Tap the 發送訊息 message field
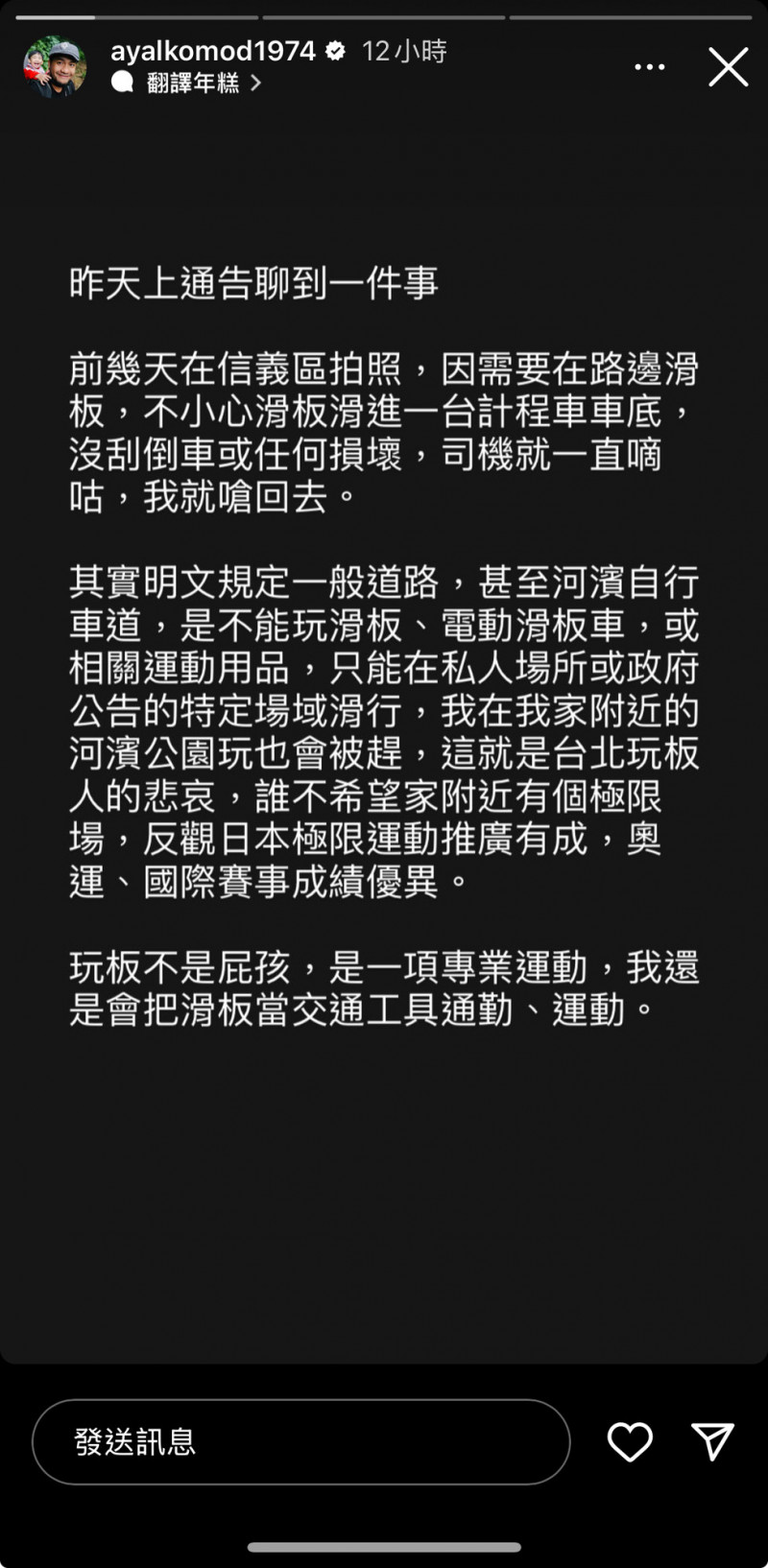 click(301, 1441)
